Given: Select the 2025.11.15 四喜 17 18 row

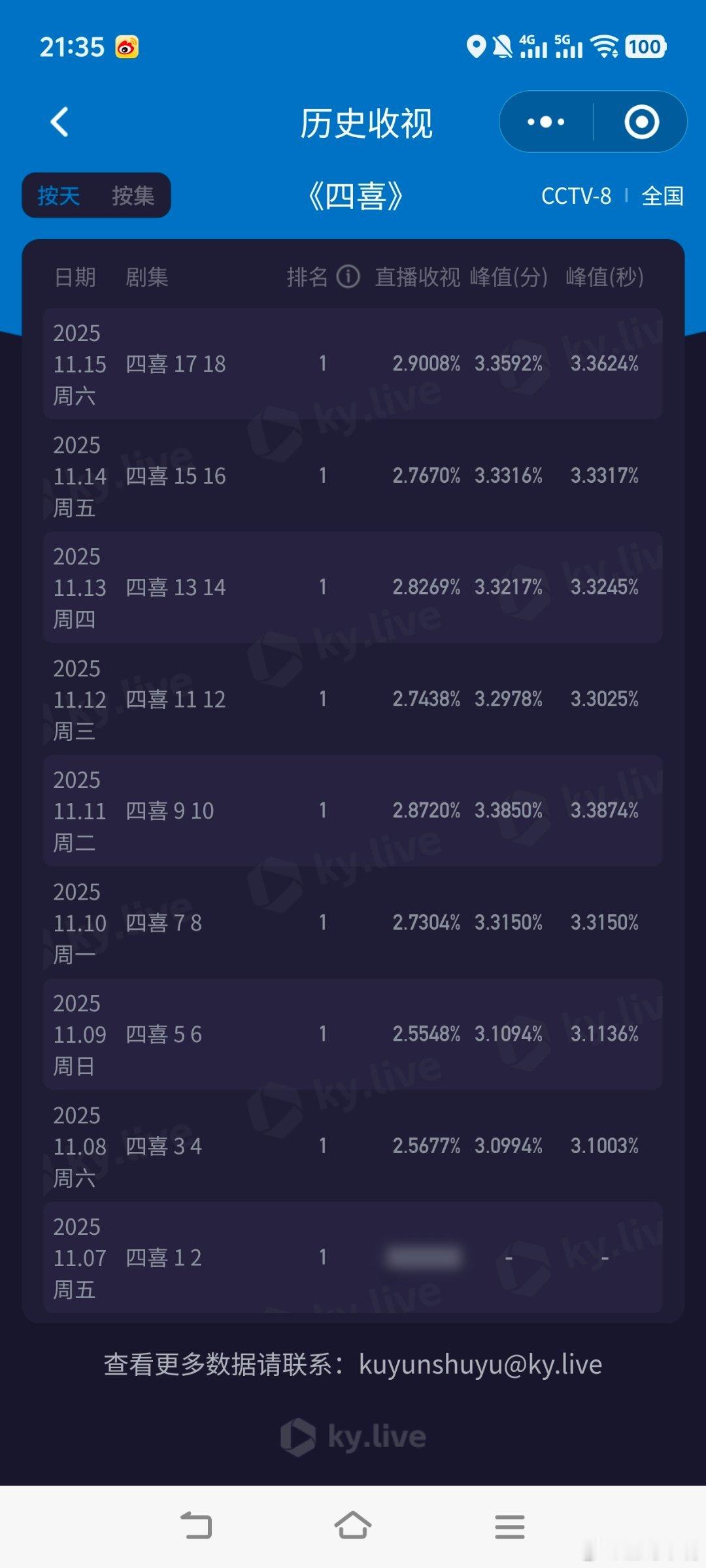Looking at the screenshot, I should click(353, 365).
